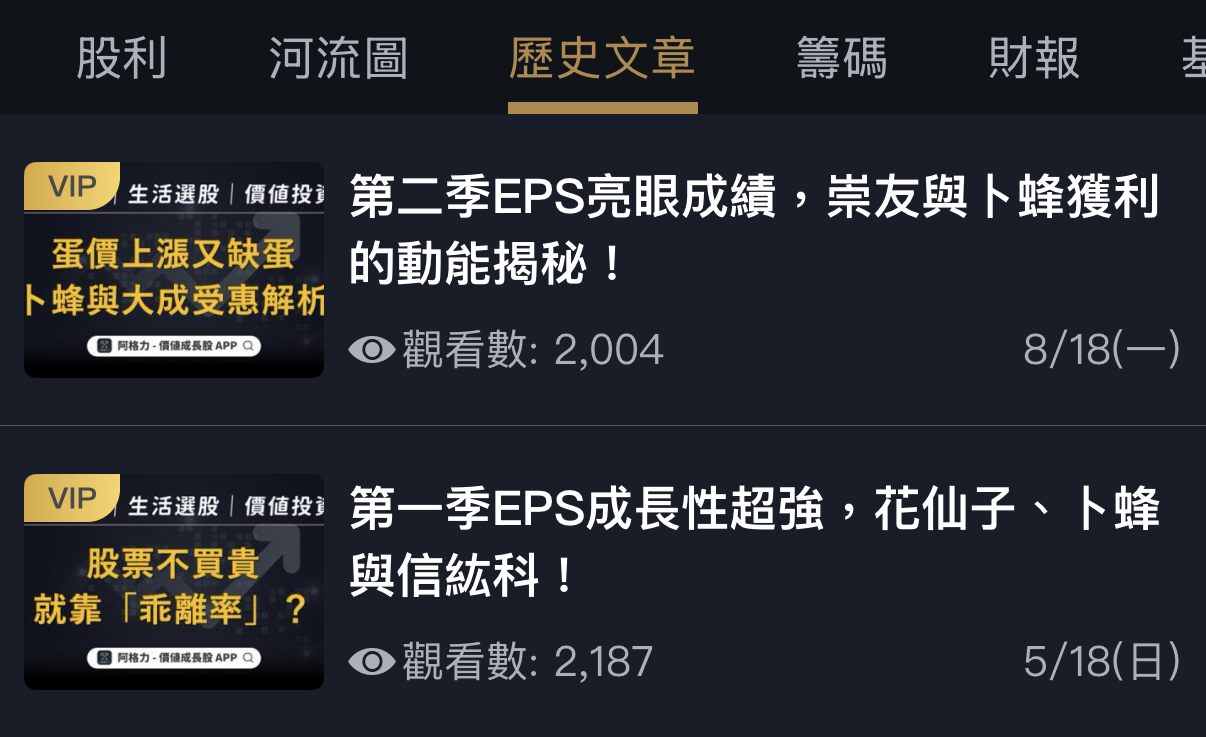This screenshot has width=1206, height=737.
Task: Switch to the 股利 tab
Action: [x=121, y=58]
